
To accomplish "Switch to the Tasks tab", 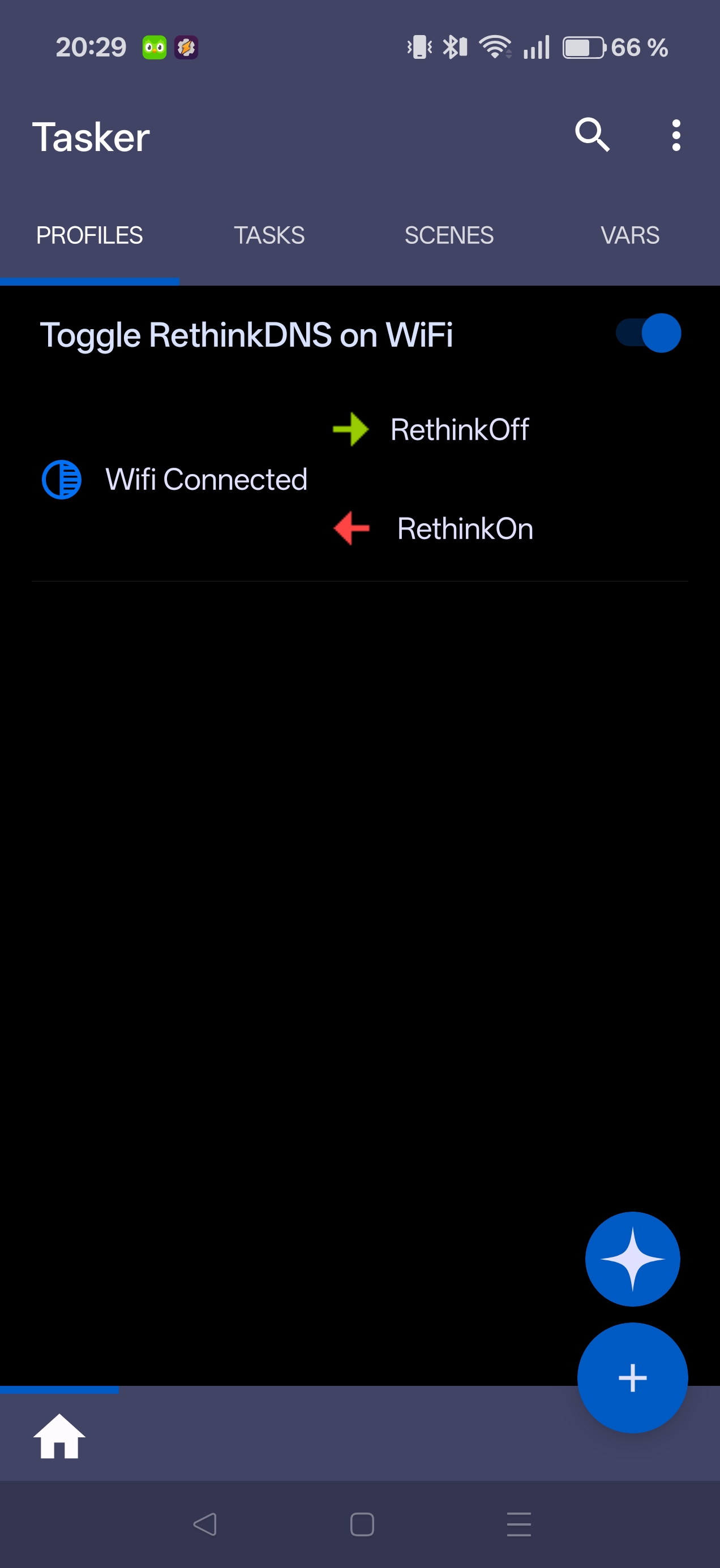I will (x=269, y=235).
